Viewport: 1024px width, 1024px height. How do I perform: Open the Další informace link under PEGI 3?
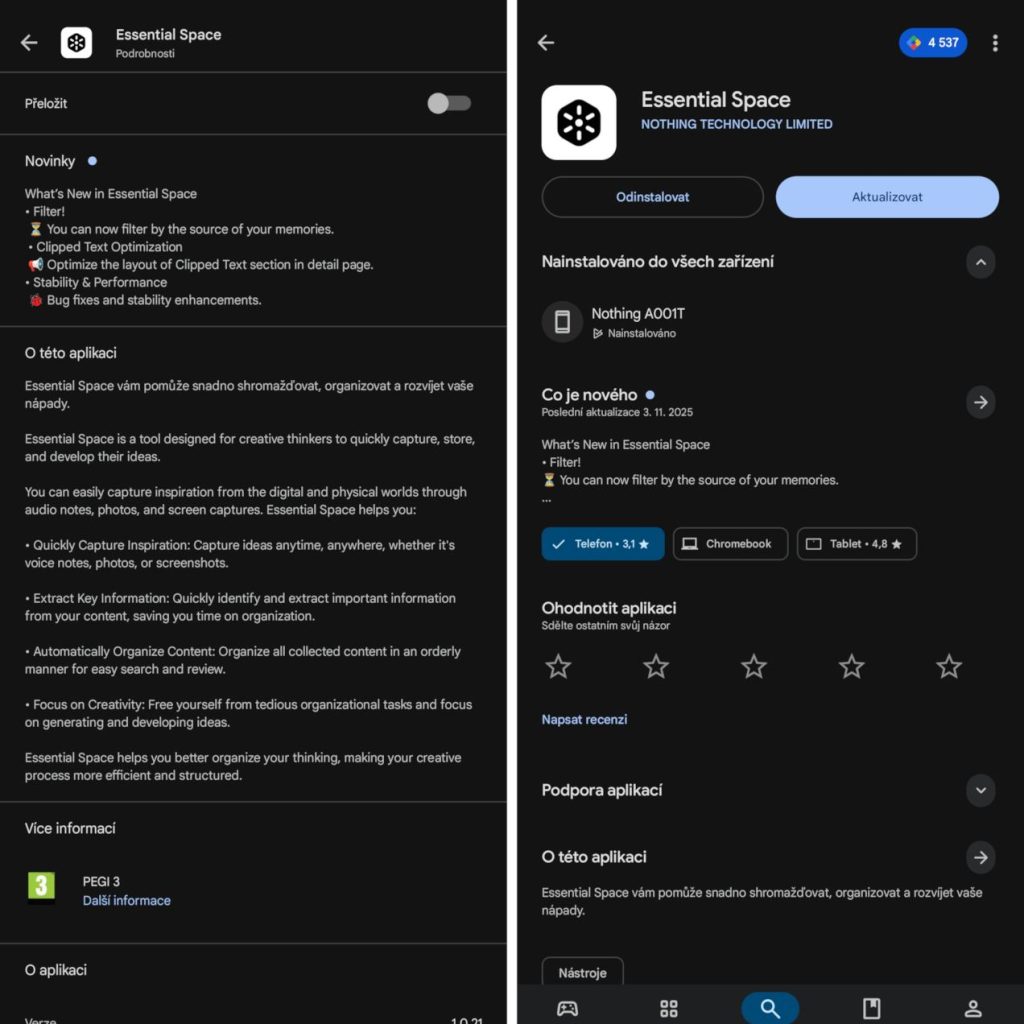126,900
